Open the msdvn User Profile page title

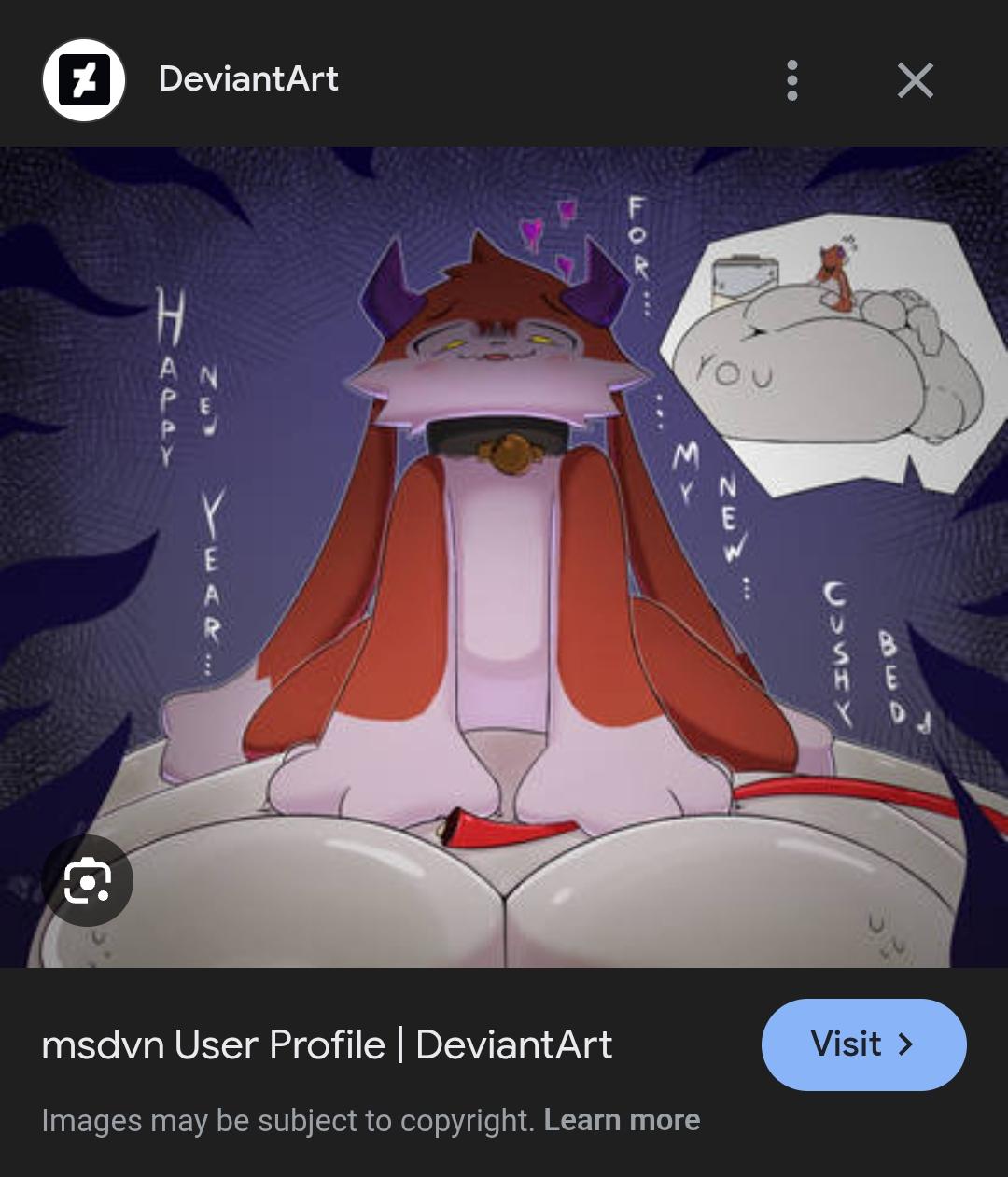(x=327, y=1045)
